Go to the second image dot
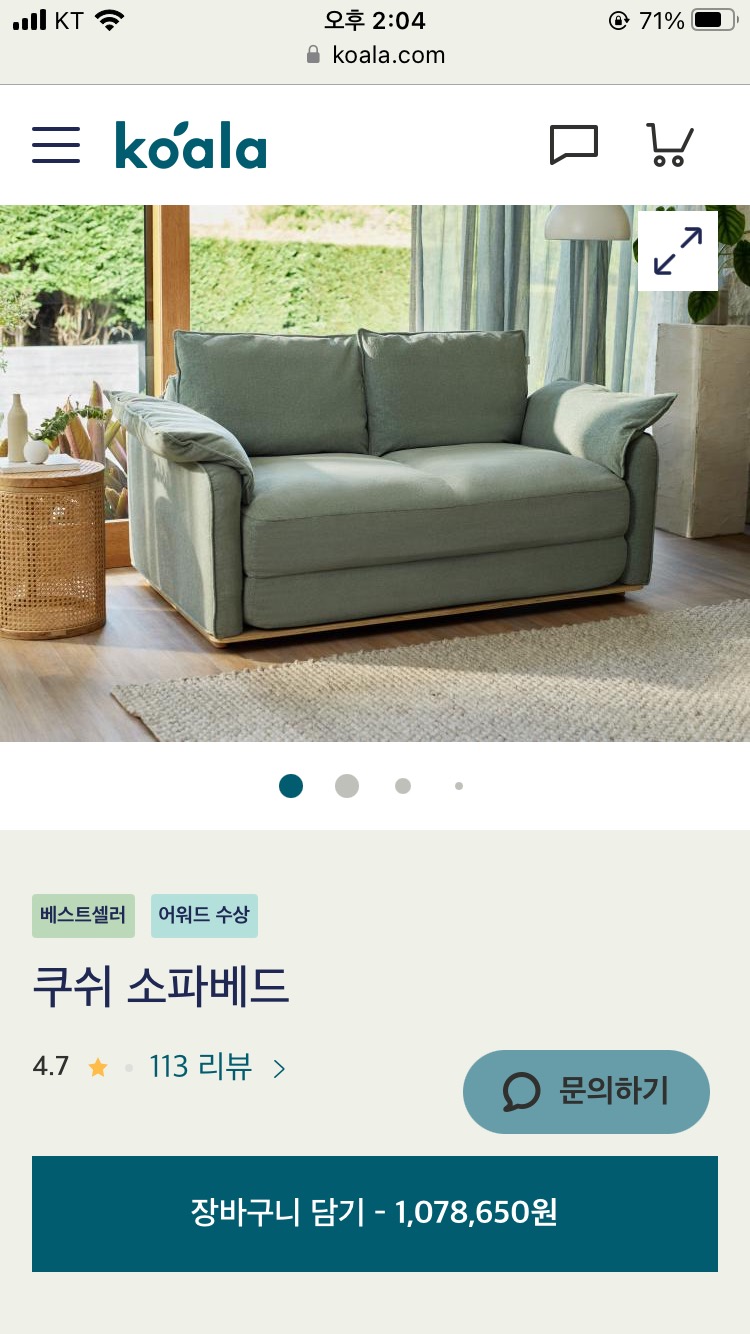 coord(347,786)
